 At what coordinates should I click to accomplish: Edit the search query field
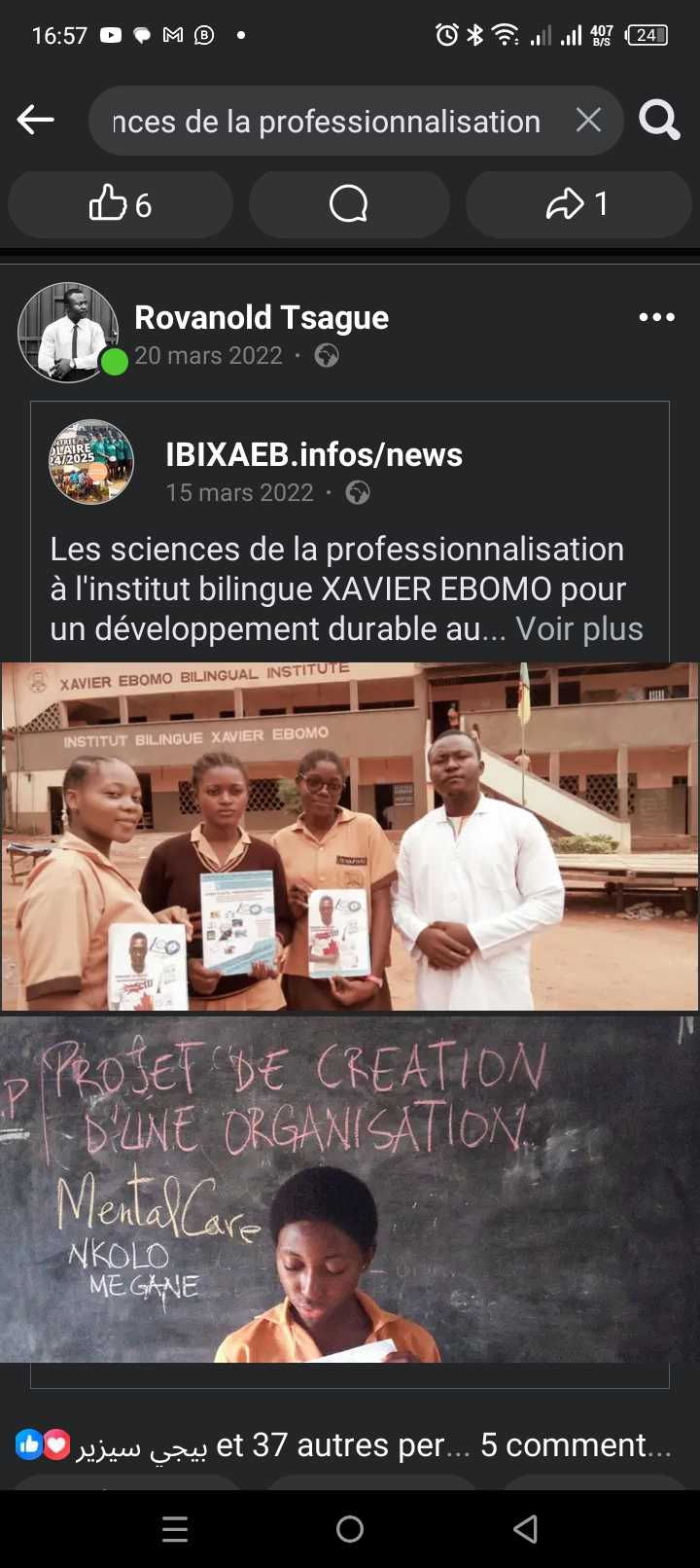tap(327, 122)
